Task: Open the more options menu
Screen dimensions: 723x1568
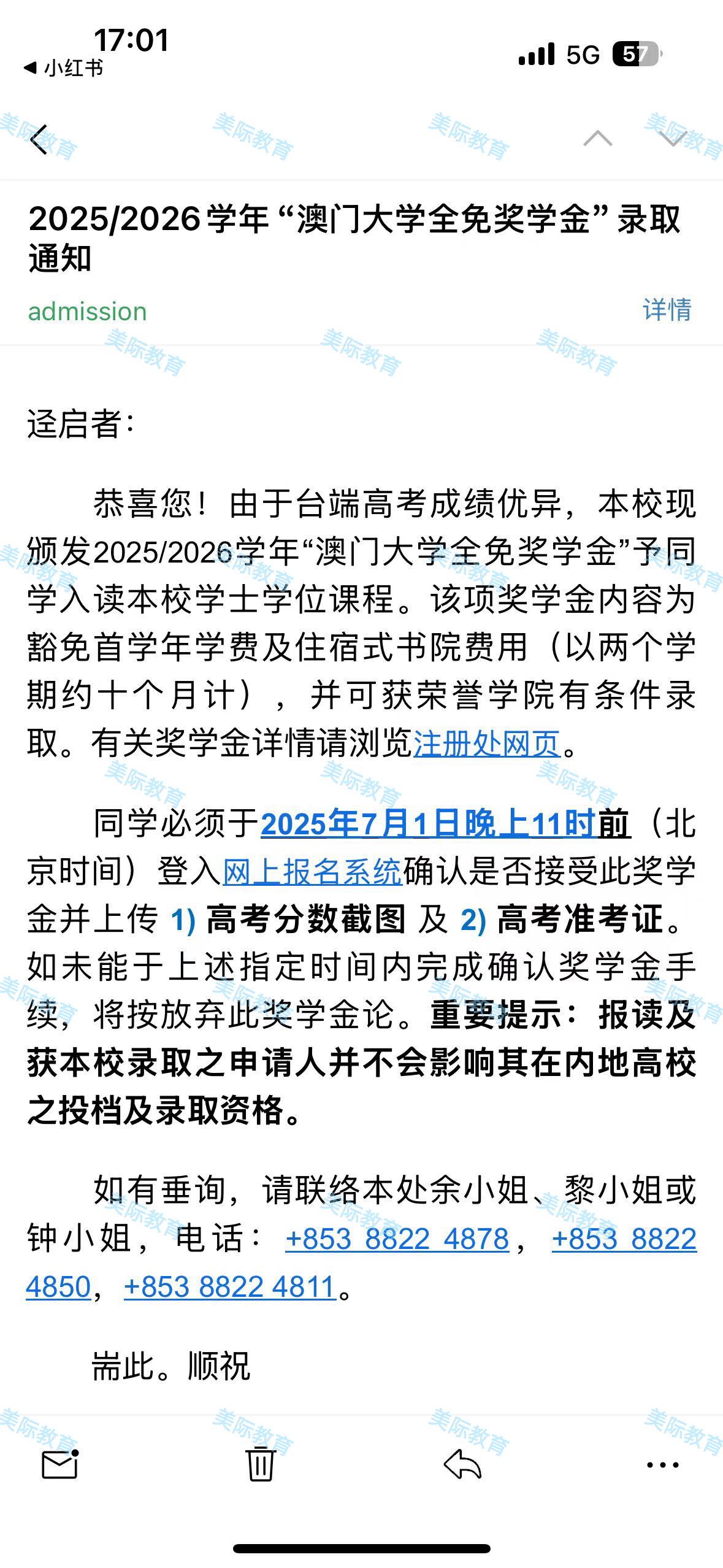Action: [x=663, y=1464]
